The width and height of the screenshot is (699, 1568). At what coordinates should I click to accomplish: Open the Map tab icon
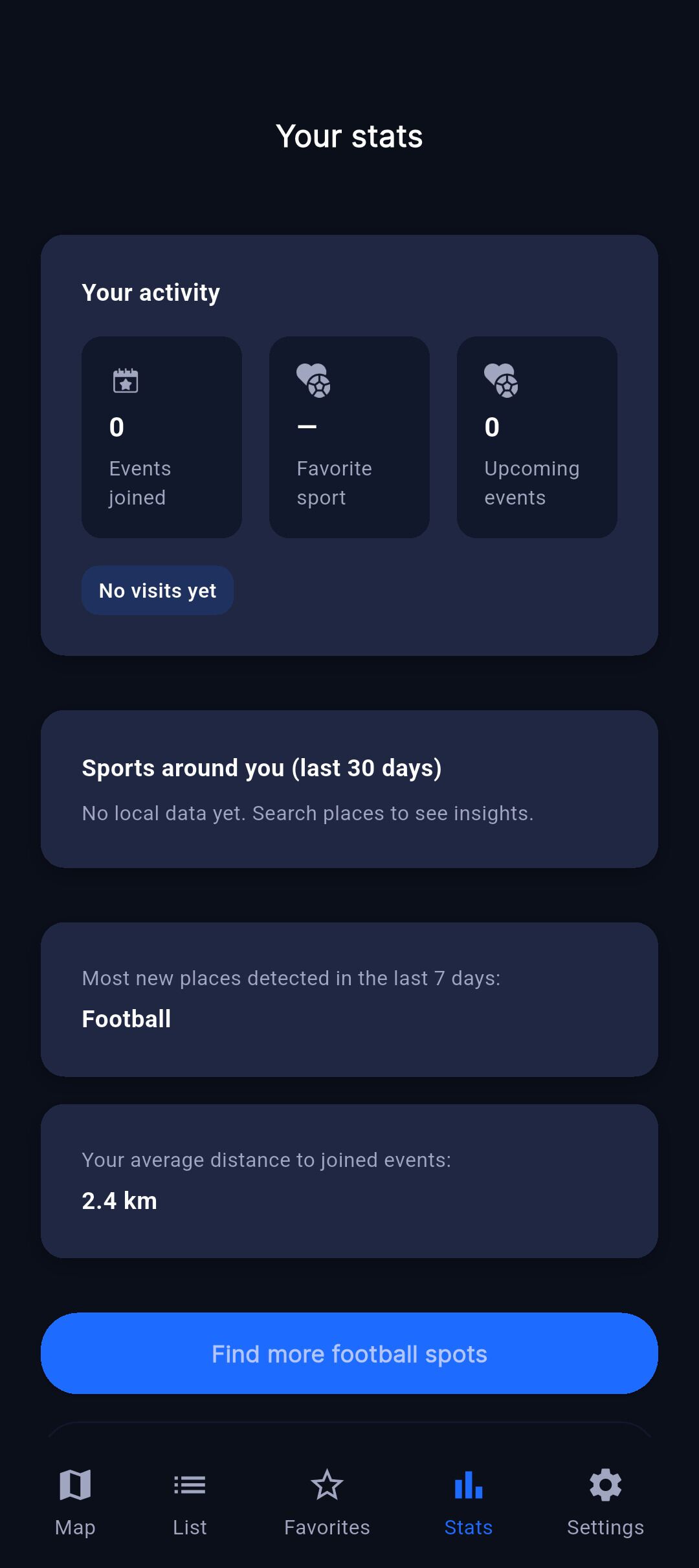pyautogui.click(x=74, y=1485)
